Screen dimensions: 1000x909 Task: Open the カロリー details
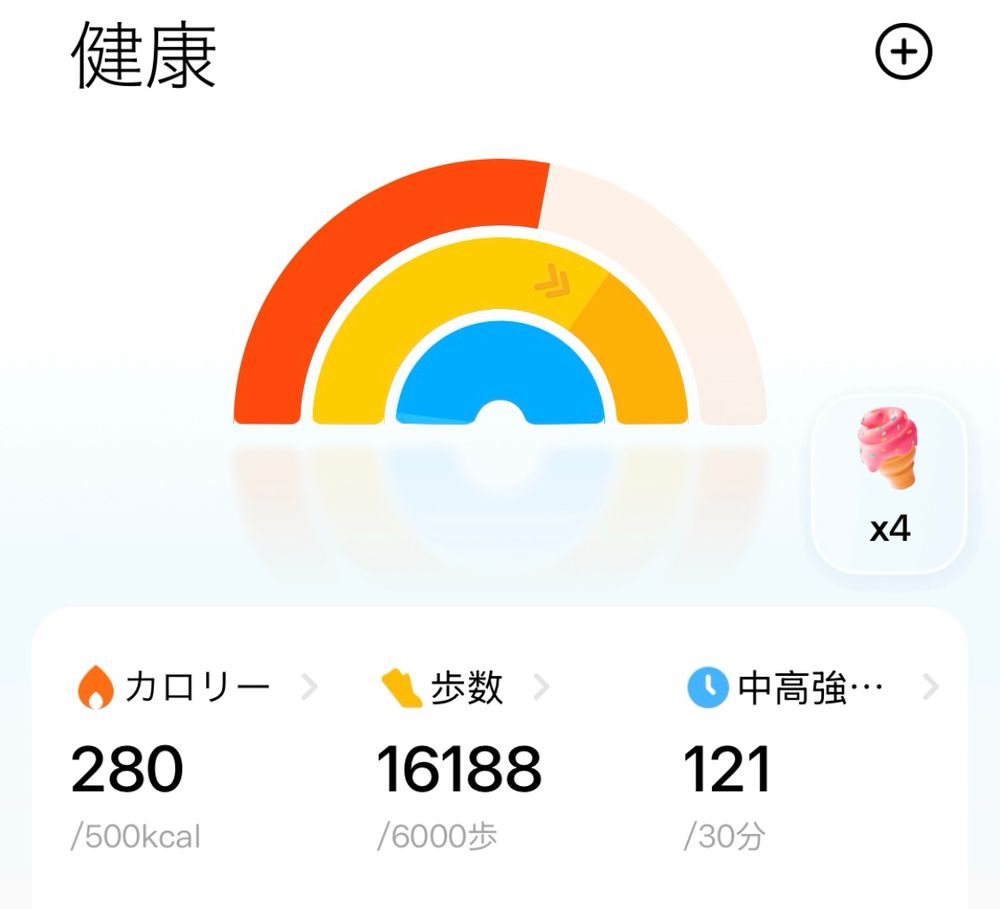(196, 688)
